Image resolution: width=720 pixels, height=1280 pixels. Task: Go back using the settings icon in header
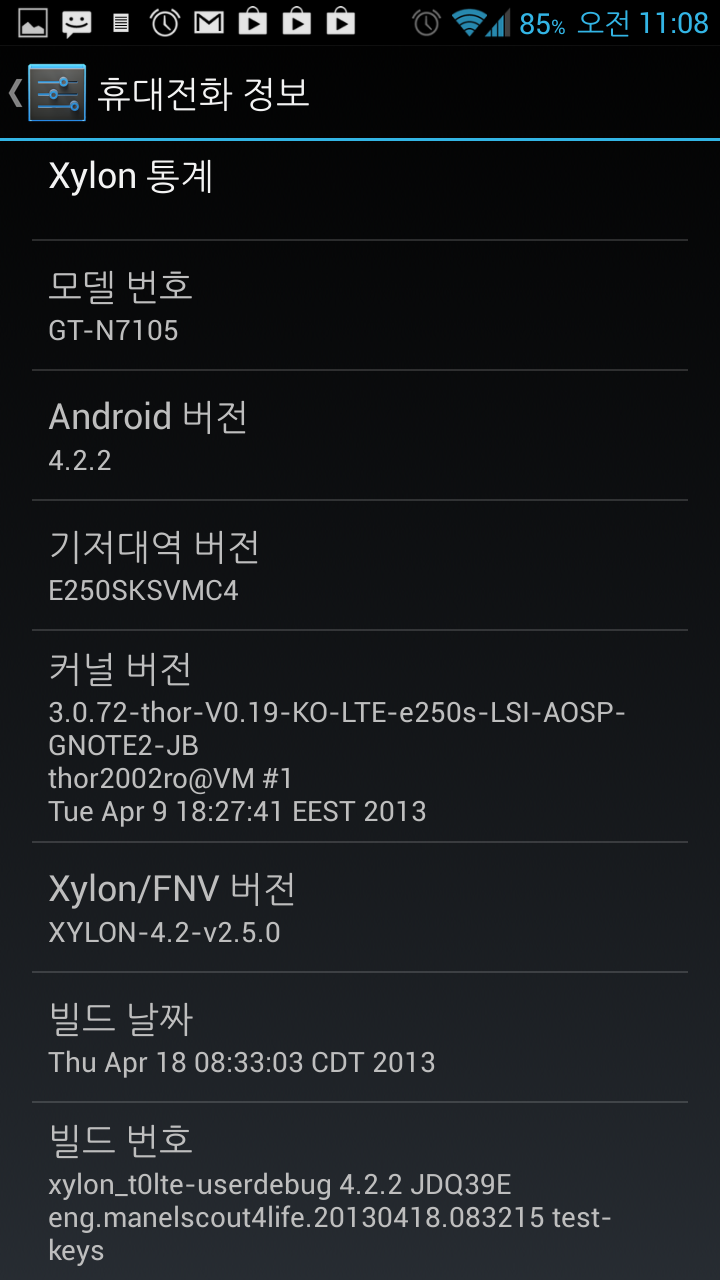tap(56, 93)
